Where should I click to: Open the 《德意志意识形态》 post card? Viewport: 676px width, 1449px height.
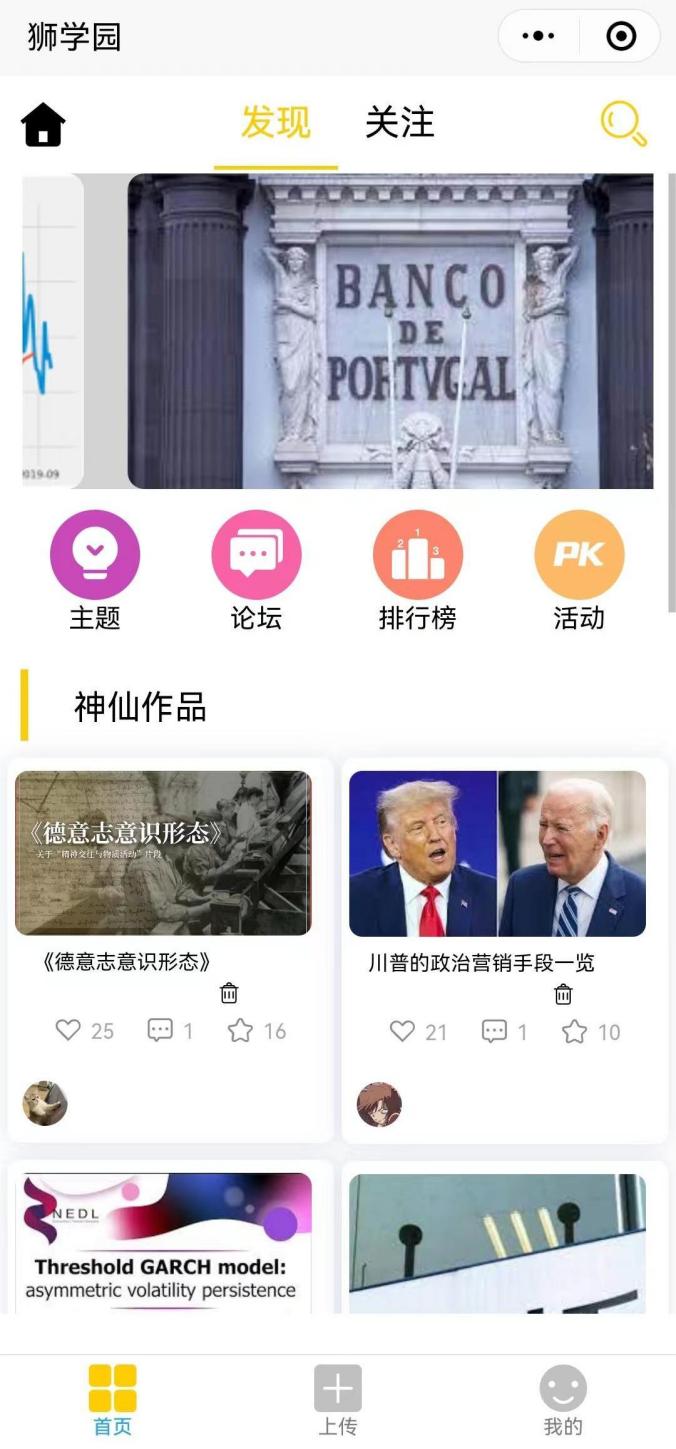click(x=163, y=853)
